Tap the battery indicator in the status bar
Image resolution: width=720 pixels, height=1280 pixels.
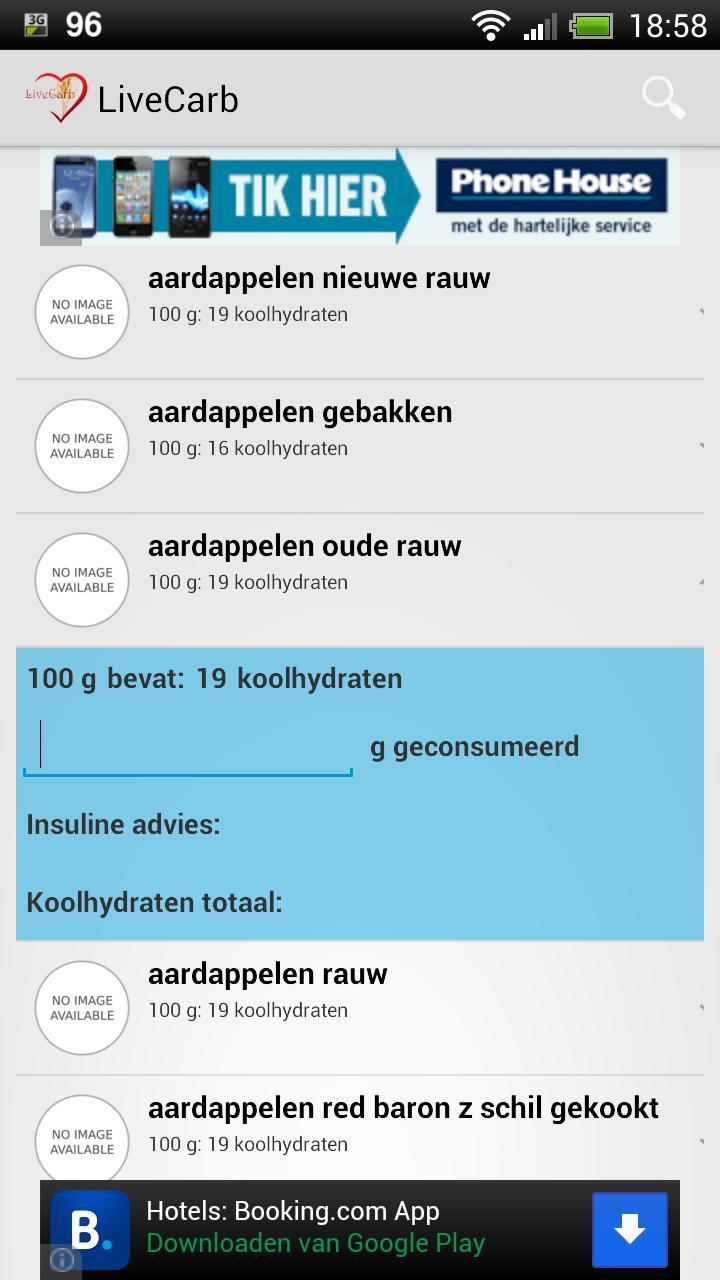592,26
